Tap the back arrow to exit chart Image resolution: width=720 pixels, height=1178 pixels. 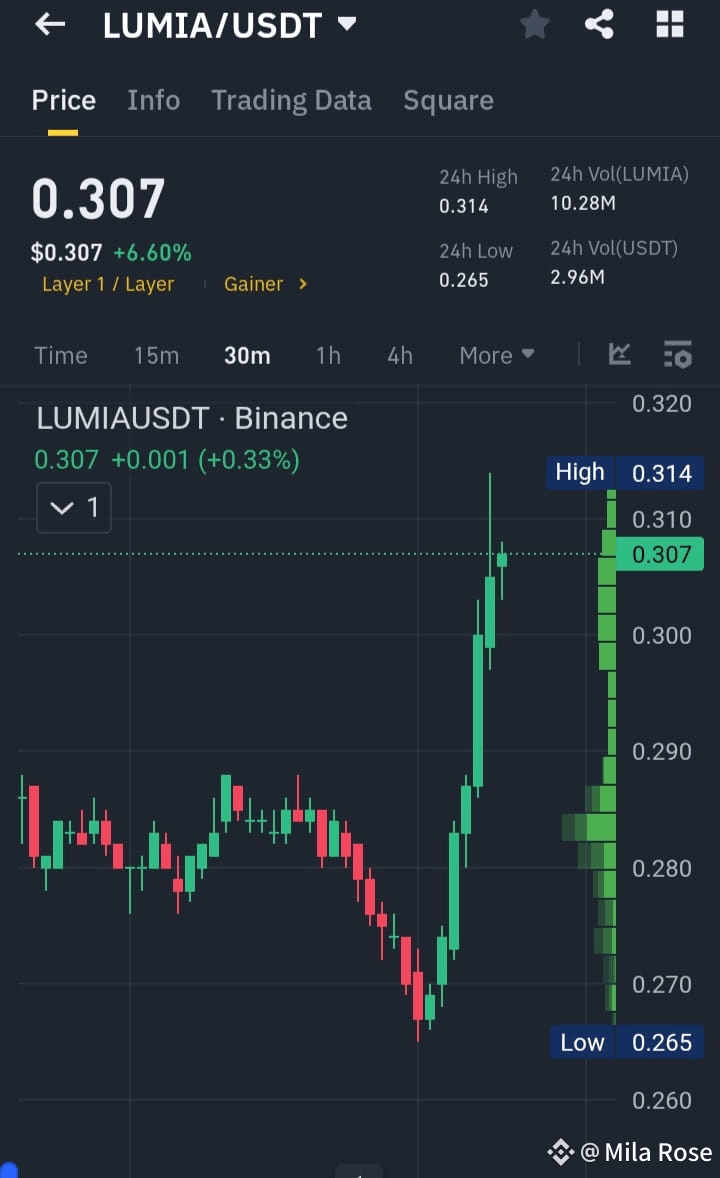click(49, 25)
